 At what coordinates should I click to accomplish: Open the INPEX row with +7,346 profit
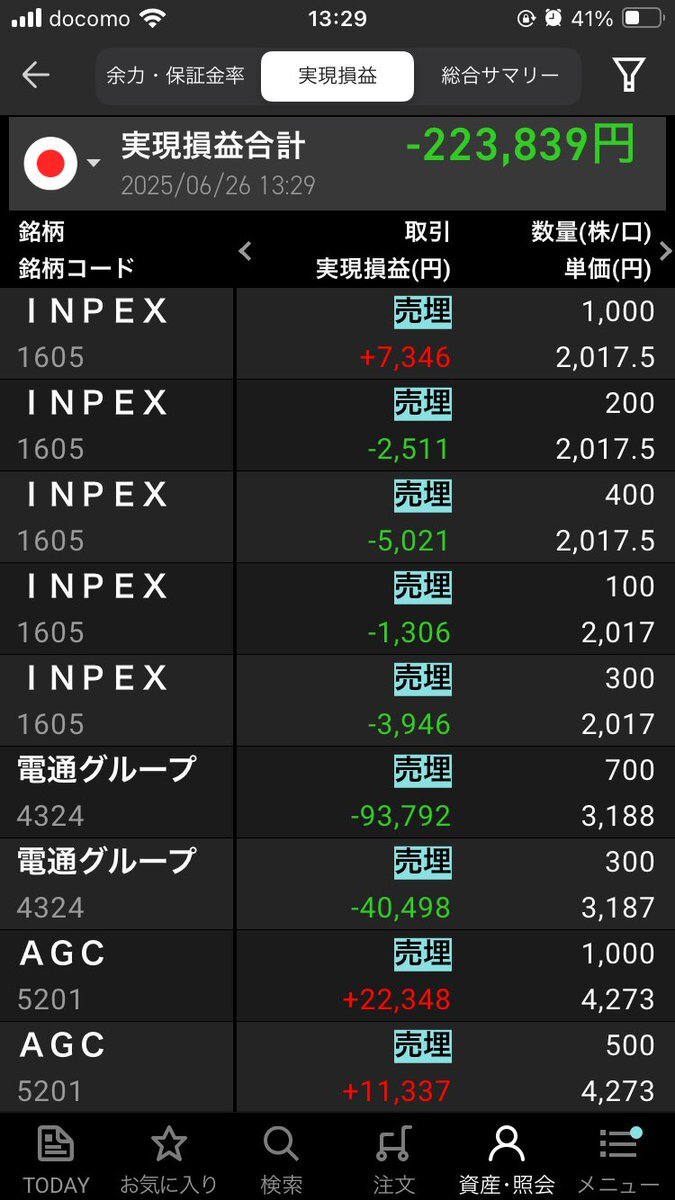tap(337, 334)
